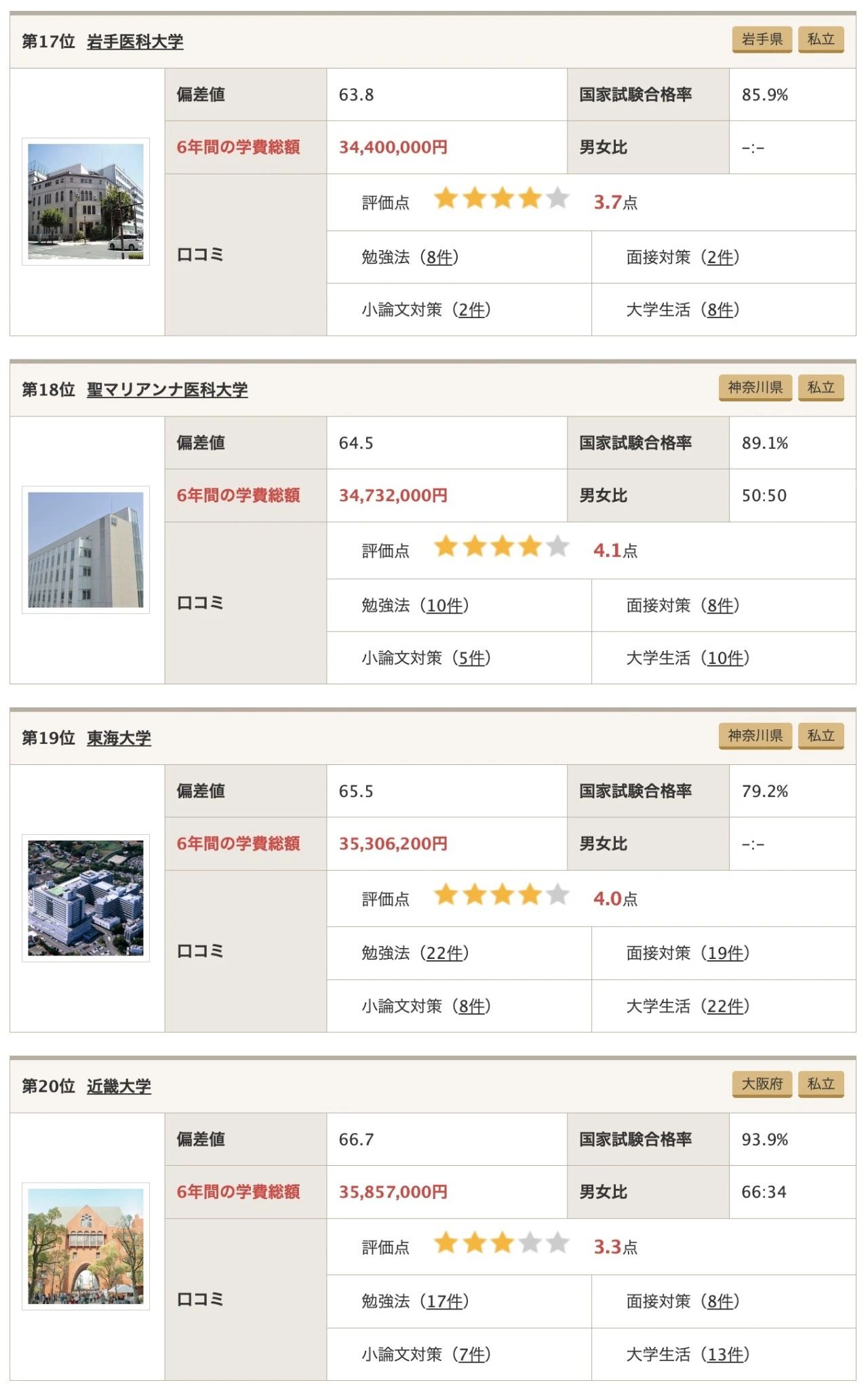Tap the 近畿大学 campus photo

coord(85,1247)
